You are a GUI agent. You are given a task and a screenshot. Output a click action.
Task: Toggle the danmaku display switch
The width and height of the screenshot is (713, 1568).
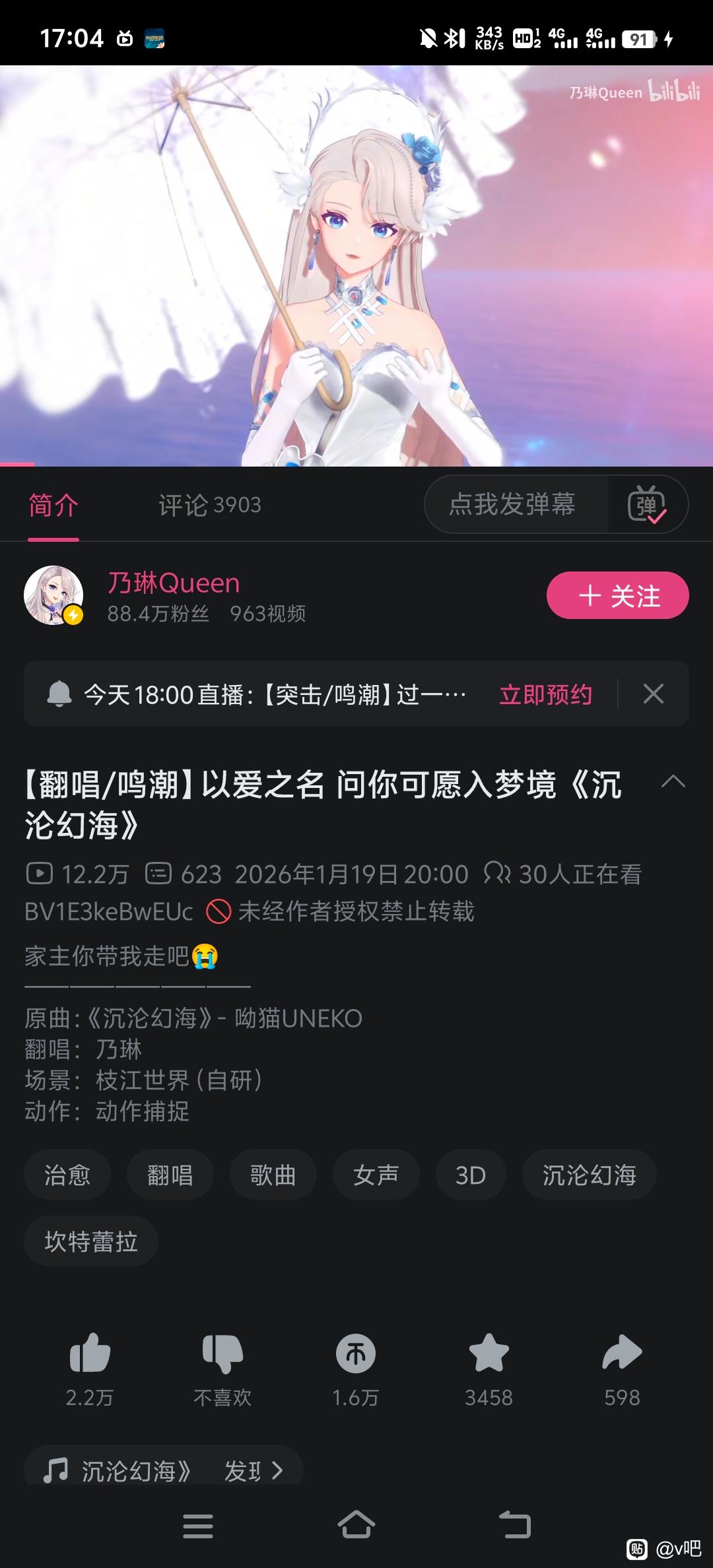(647, 506)
